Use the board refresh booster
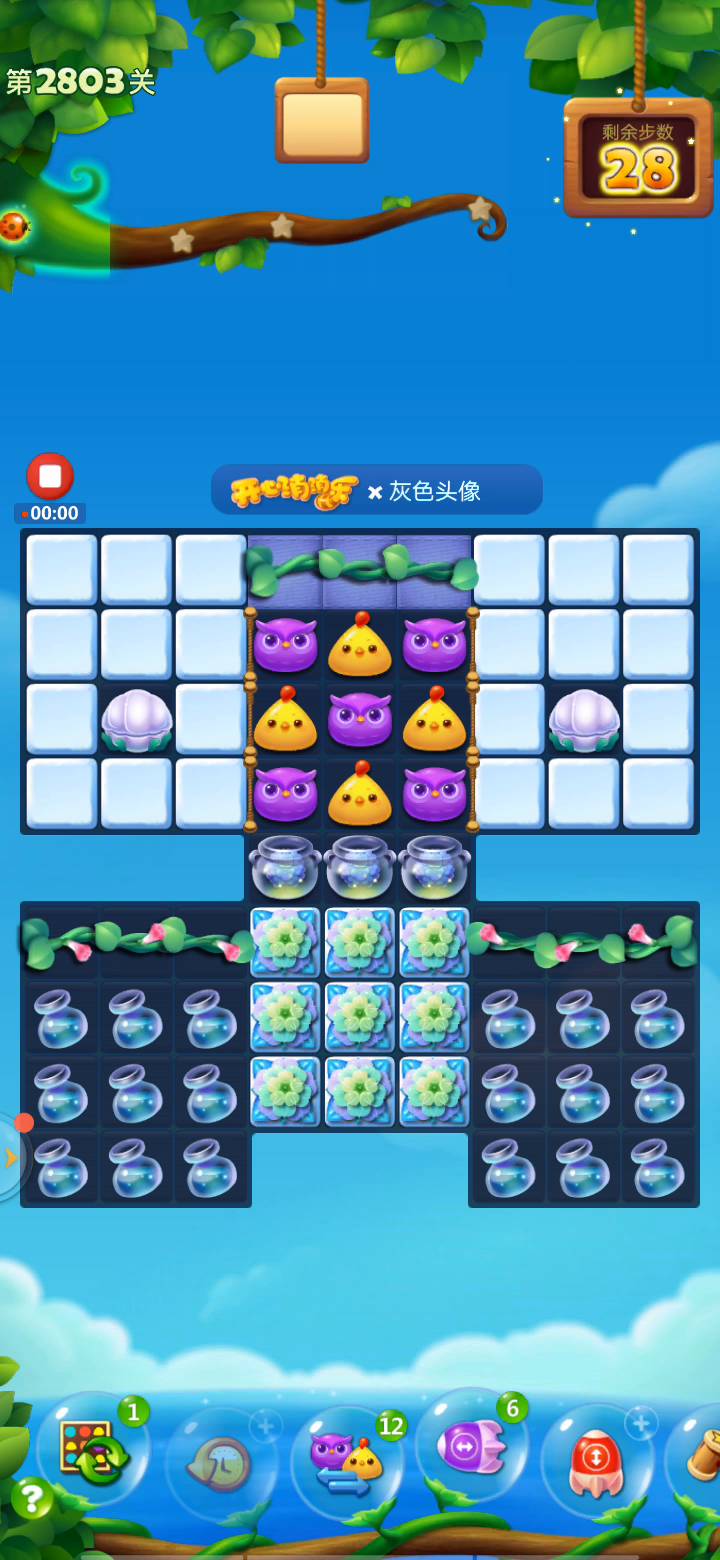 (x=93, y=1449)
